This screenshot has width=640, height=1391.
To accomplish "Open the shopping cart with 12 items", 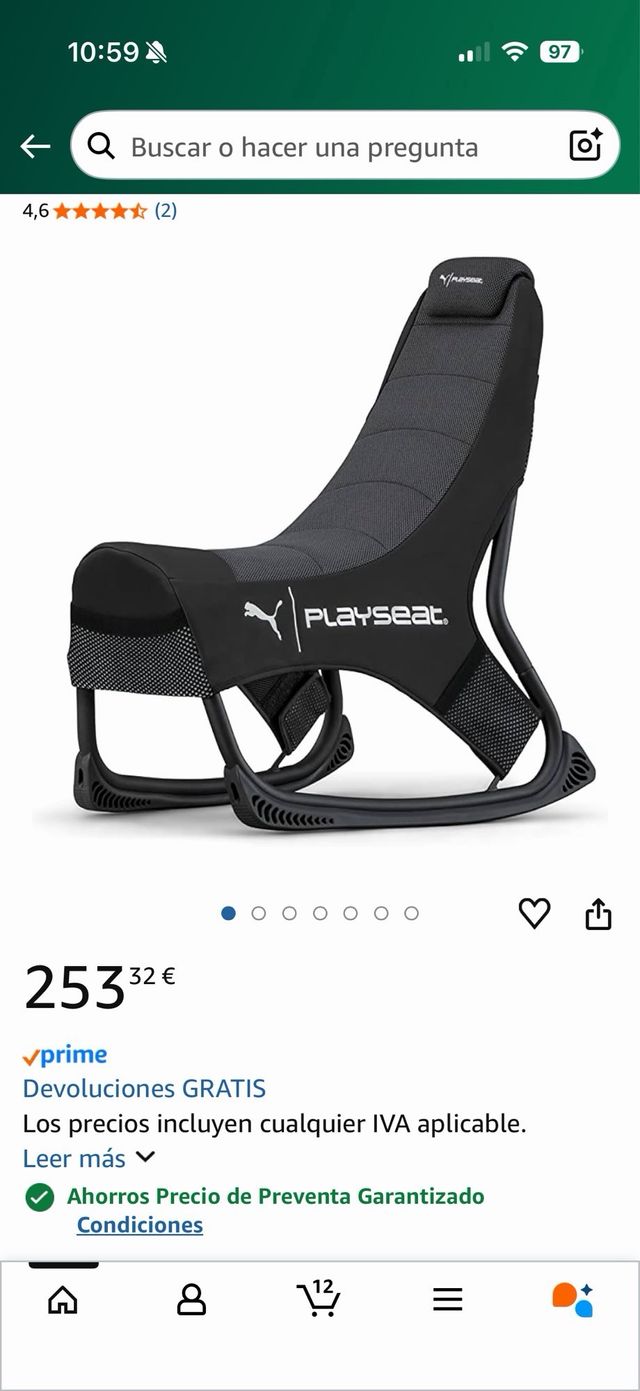I will (319, 1299).
